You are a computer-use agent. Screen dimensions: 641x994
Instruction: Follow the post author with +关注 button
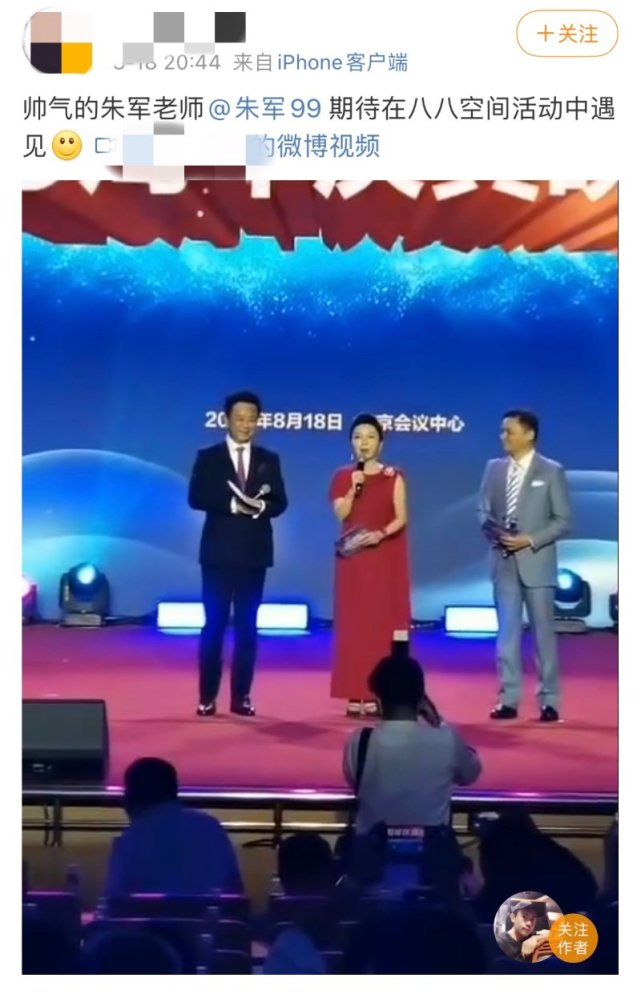[567, 34]
